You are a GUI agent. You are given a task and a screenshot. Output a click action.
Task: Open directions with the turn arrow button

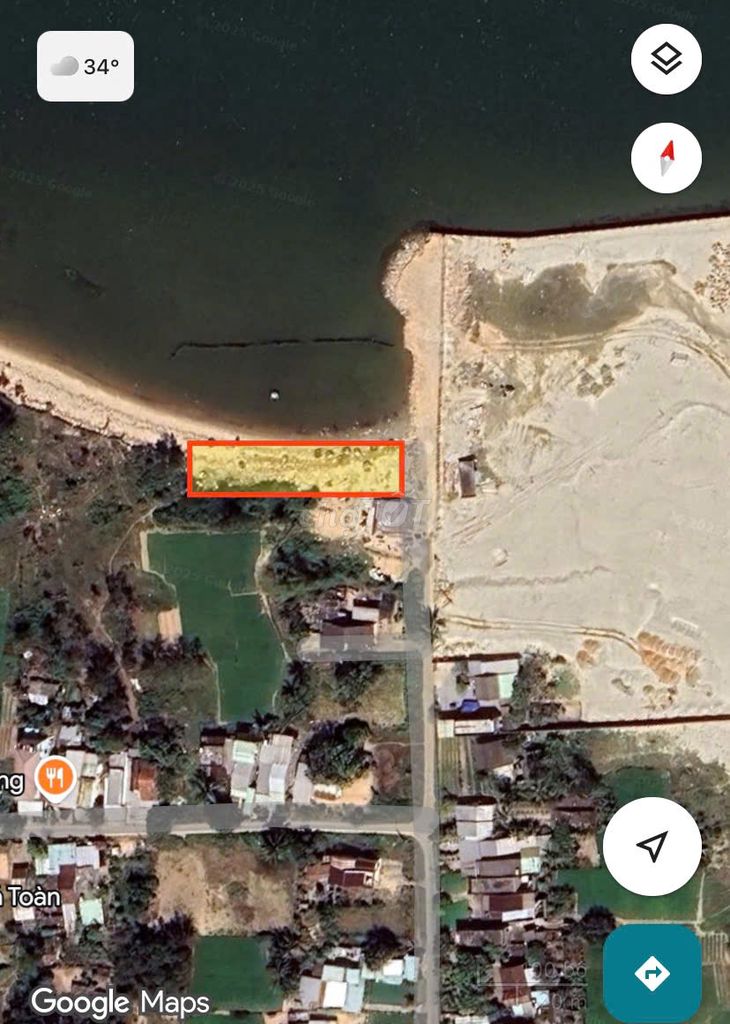coord(651,971)
